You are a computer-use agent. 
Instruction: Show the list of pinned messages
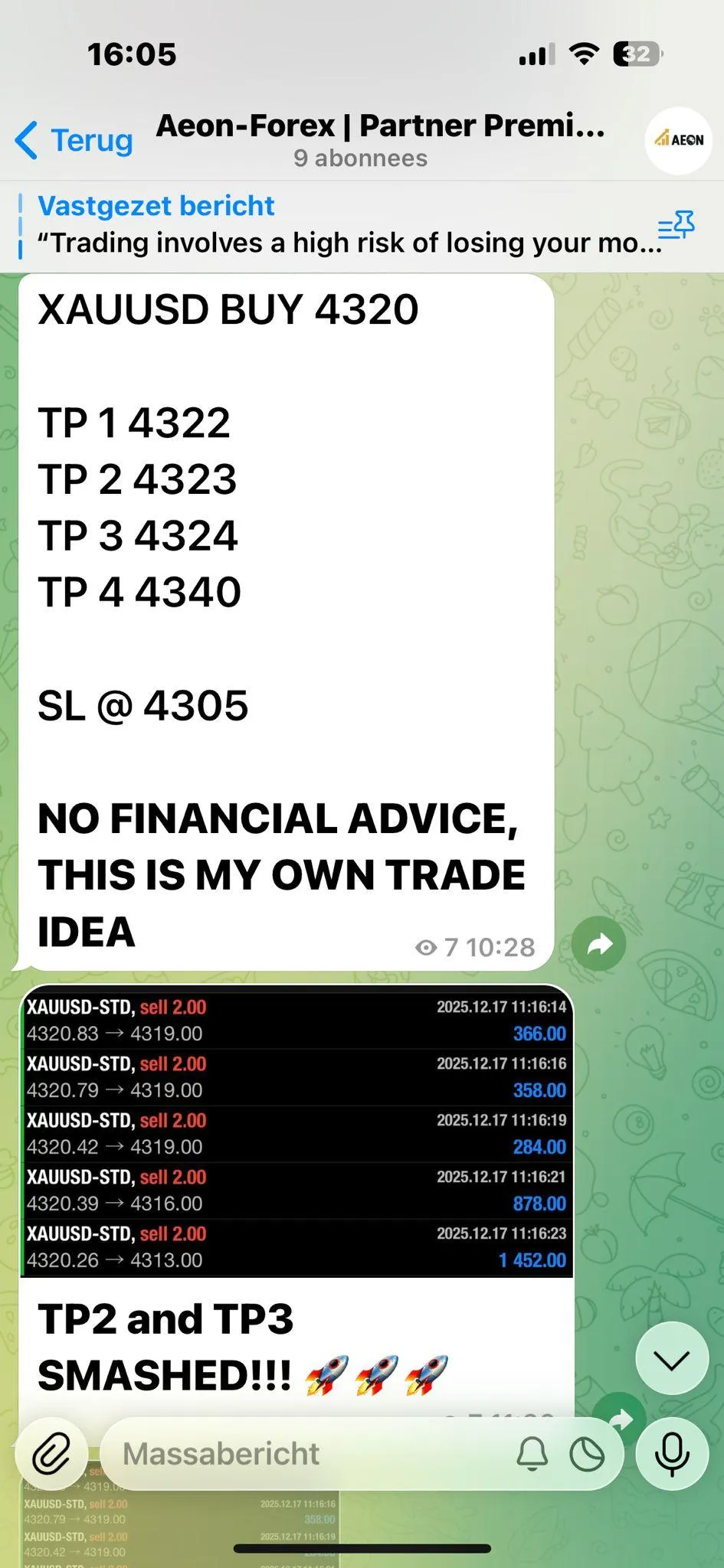676,227
